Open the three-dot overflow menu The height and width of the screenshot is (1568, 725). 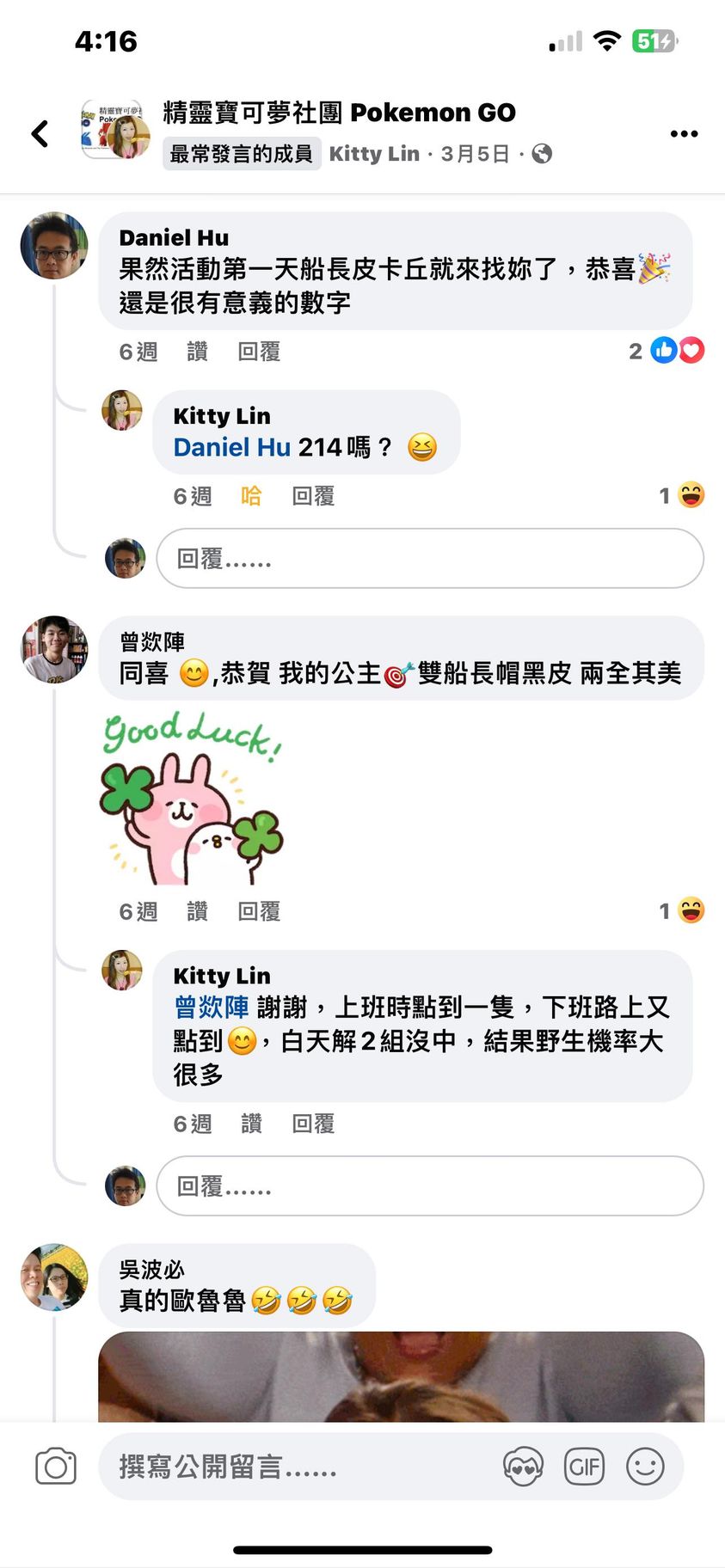684,133
